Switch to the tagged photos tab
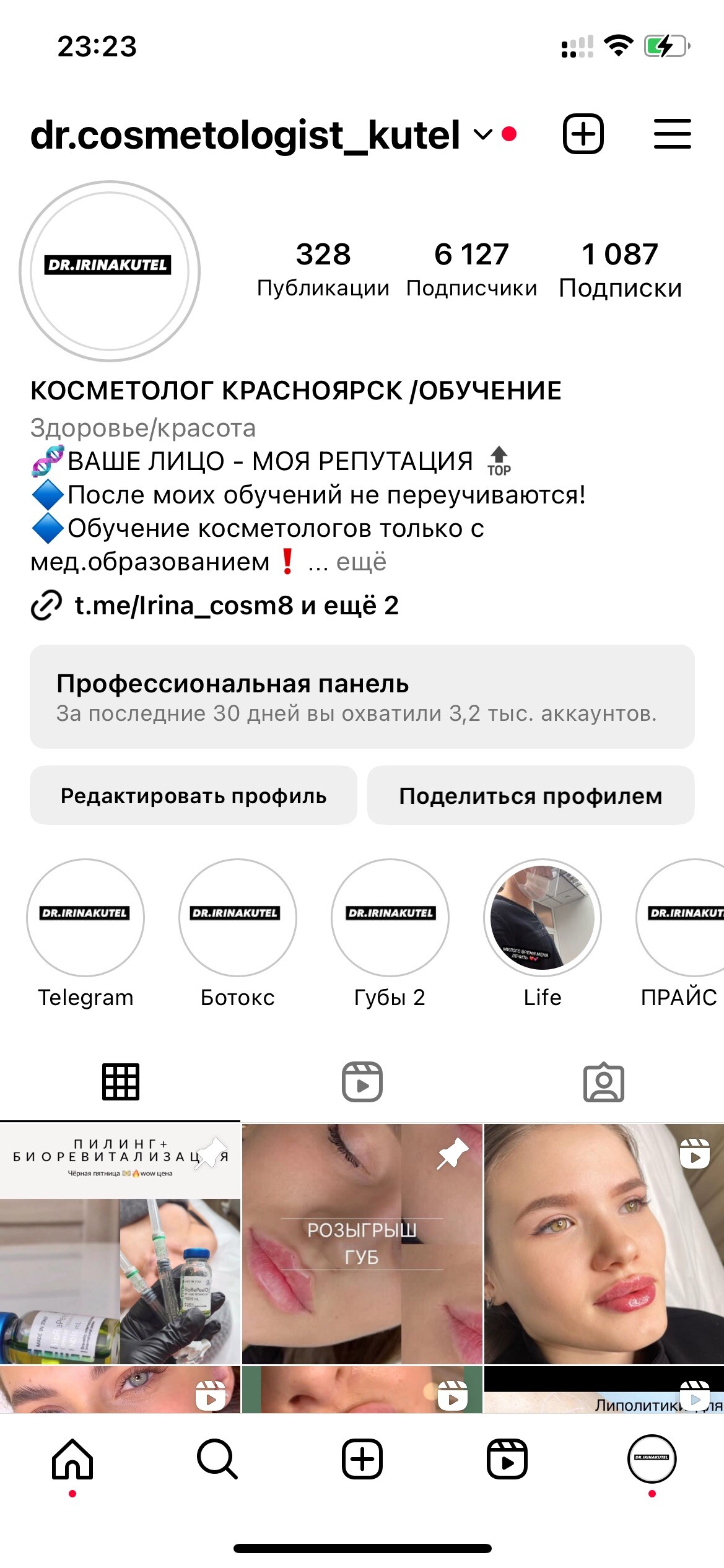Screen dimensions: 724x1568 604,1082
